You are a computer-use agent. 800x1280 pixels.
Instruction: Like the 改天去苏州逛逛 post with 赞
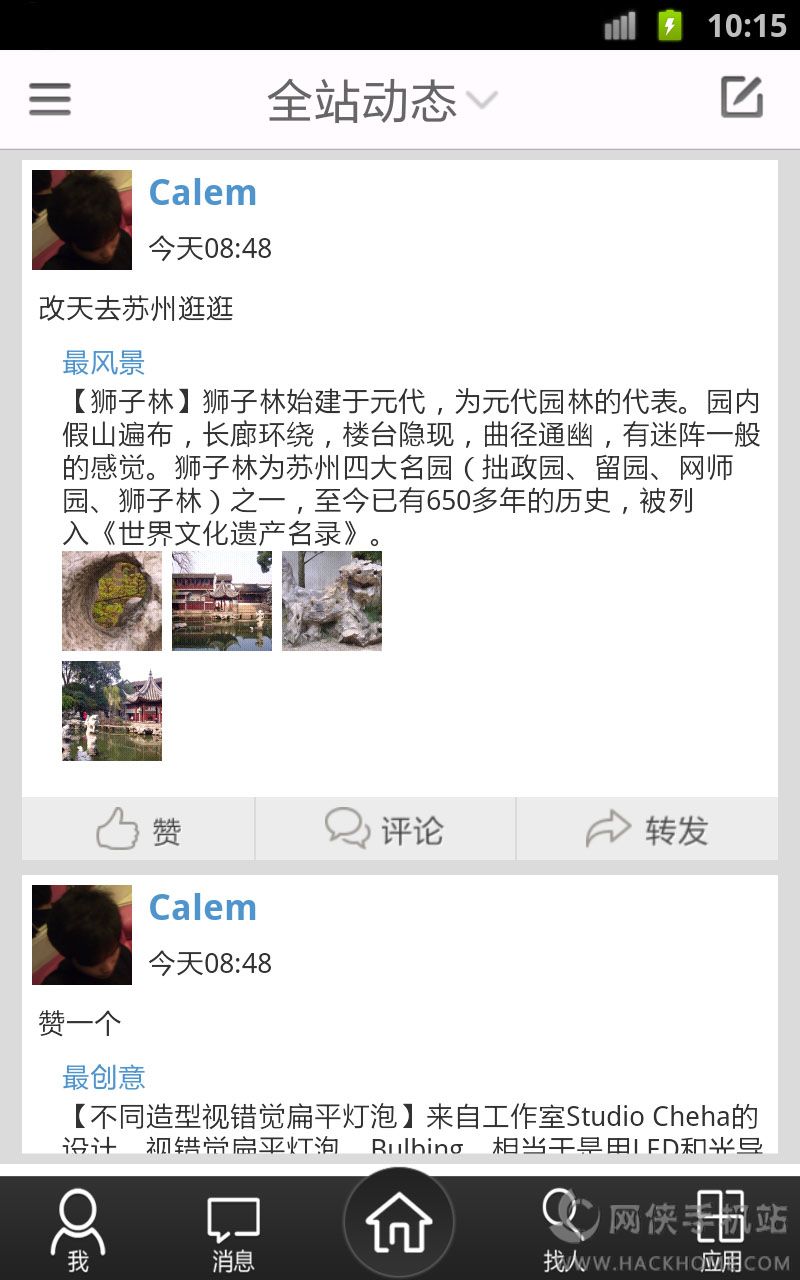(x=139, y=829)
